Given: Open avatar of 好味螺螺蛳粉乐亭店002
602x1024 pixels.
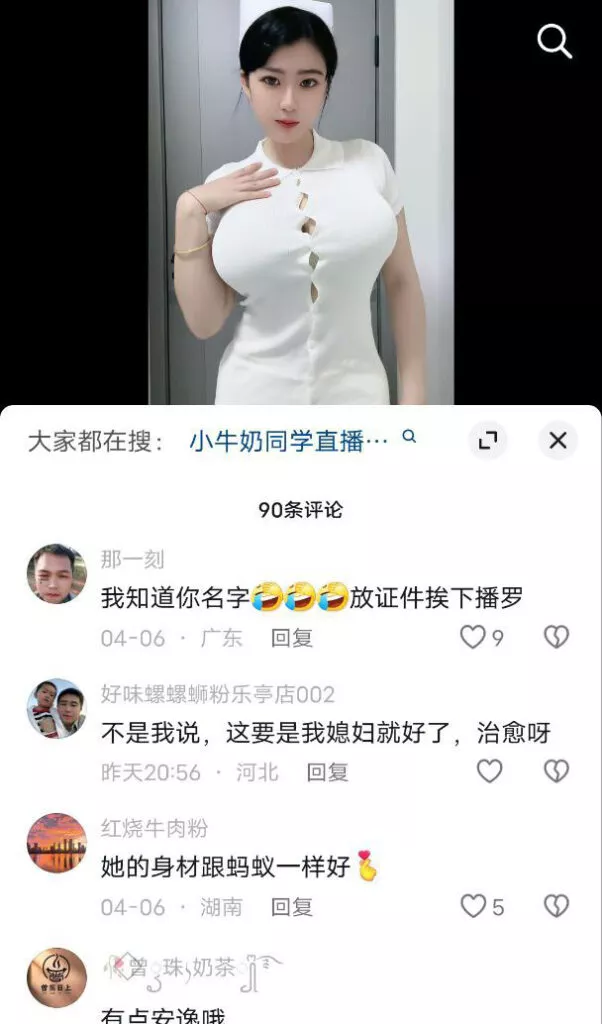Looking at the screenshot, I should pos(56,708).
